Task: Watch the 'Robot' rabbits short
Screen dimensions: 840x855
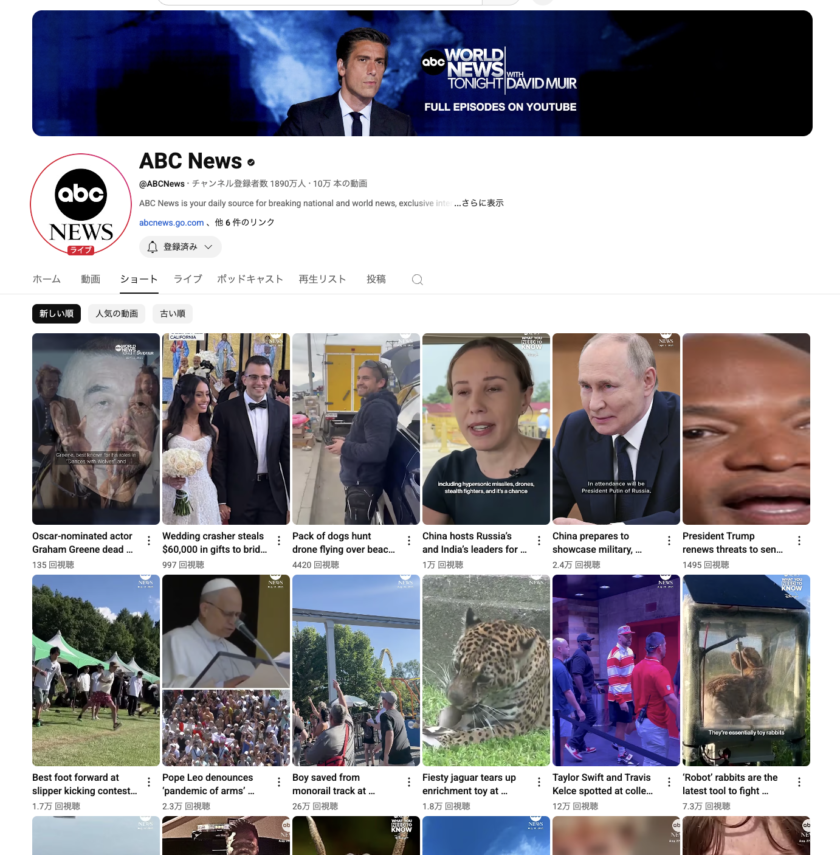Action: (x=746, y=670)
